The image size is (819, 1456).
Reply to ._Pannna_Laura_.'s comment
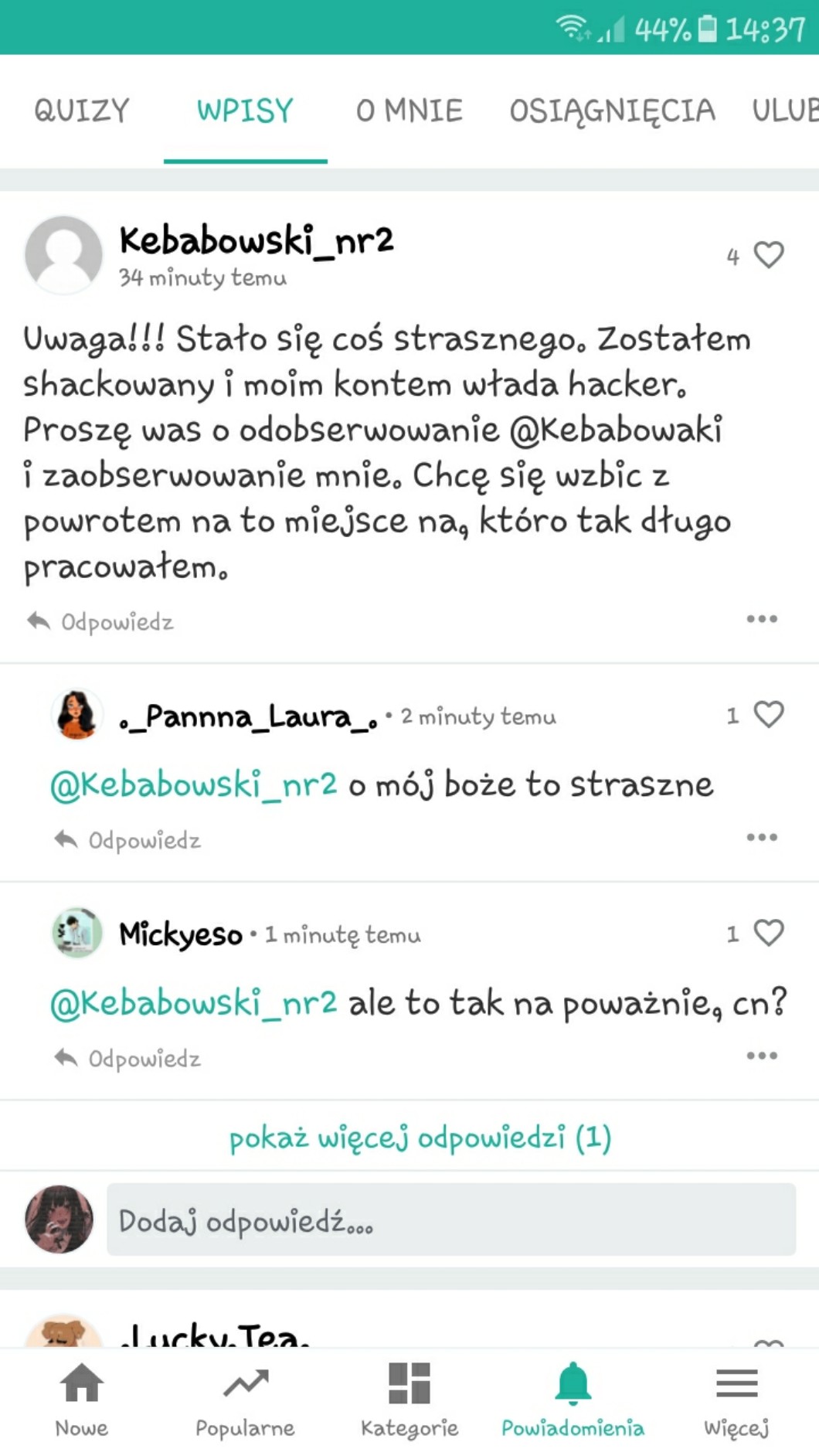(128, 840)
